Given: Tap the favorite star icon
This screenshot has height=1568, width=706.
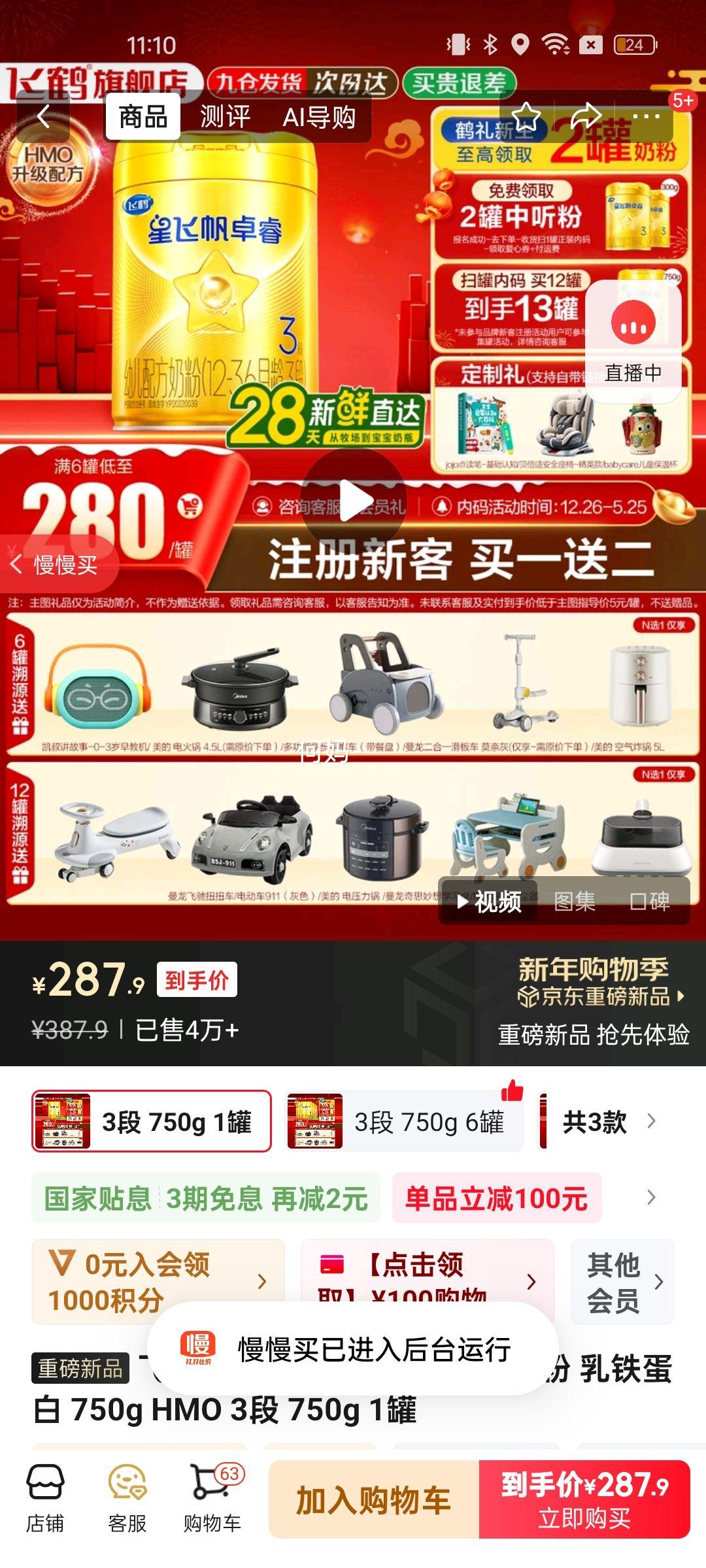Looking at the screenshot, I should (x=527, y=116).
